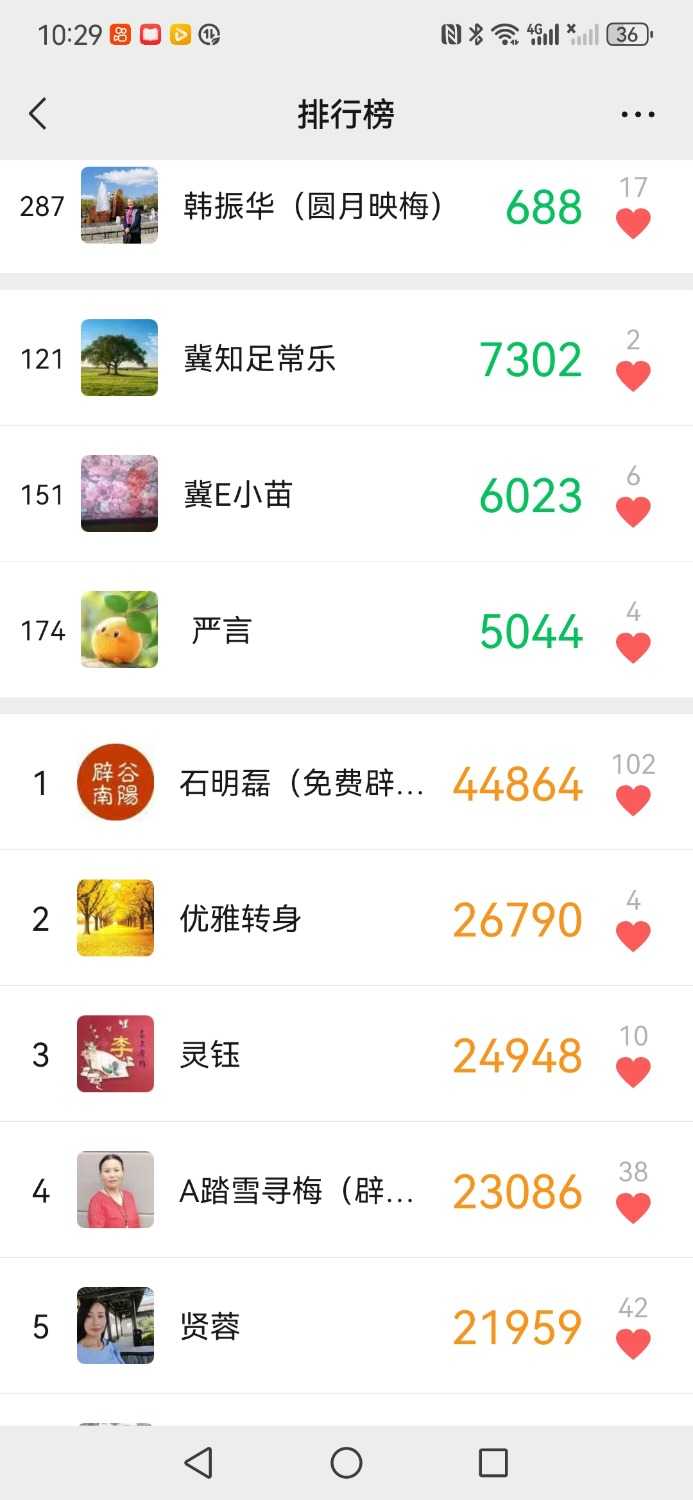The height and width of the screenshot is (1500, 693).
Task: Like 石明磊's first-place ranking
Action: click(x=633, y=799)
